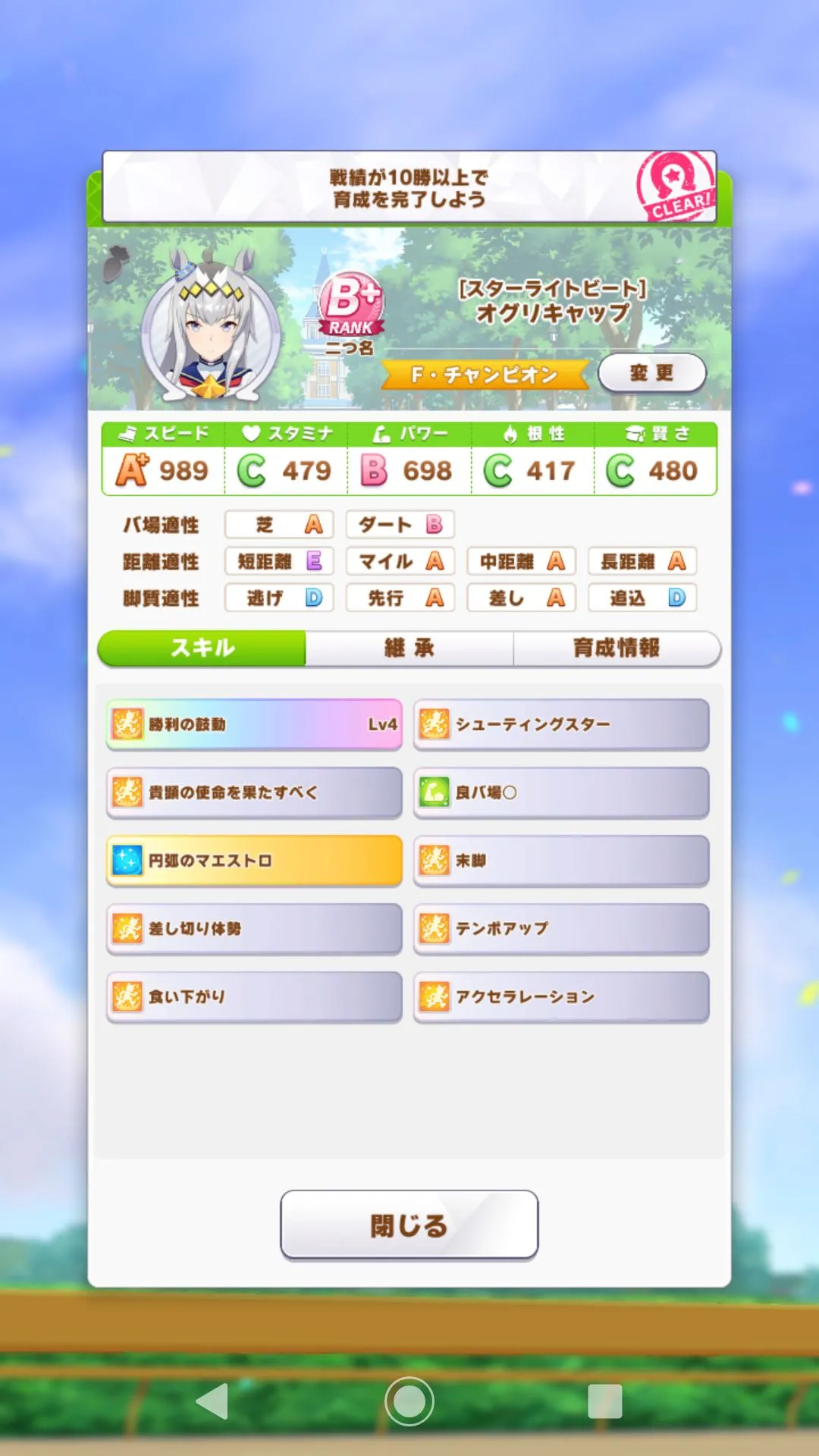Tap the 変更 button next to the title

pyautogui.click(x=652, y=372)
